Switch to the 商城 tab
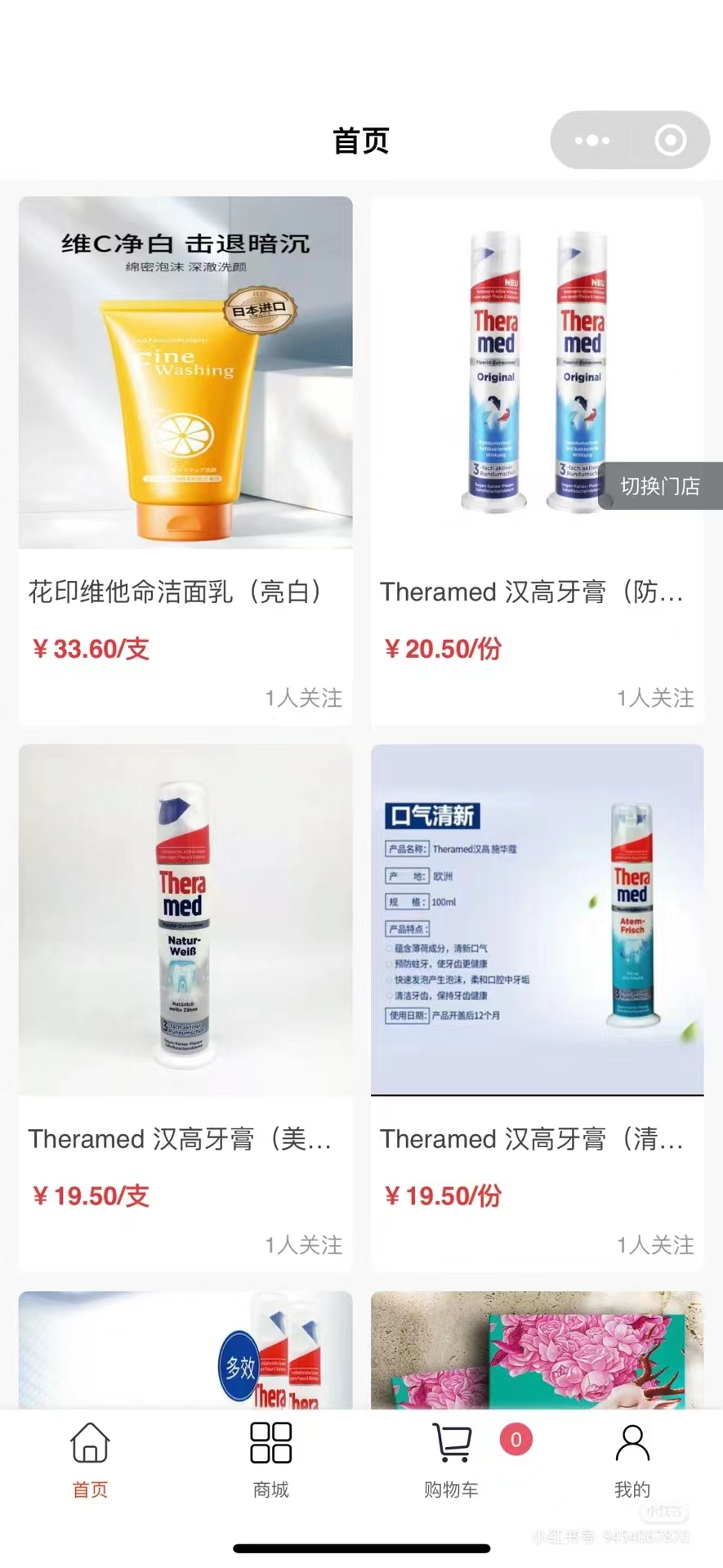The width and height of the screenshot is (723, 1568). 270,1459
